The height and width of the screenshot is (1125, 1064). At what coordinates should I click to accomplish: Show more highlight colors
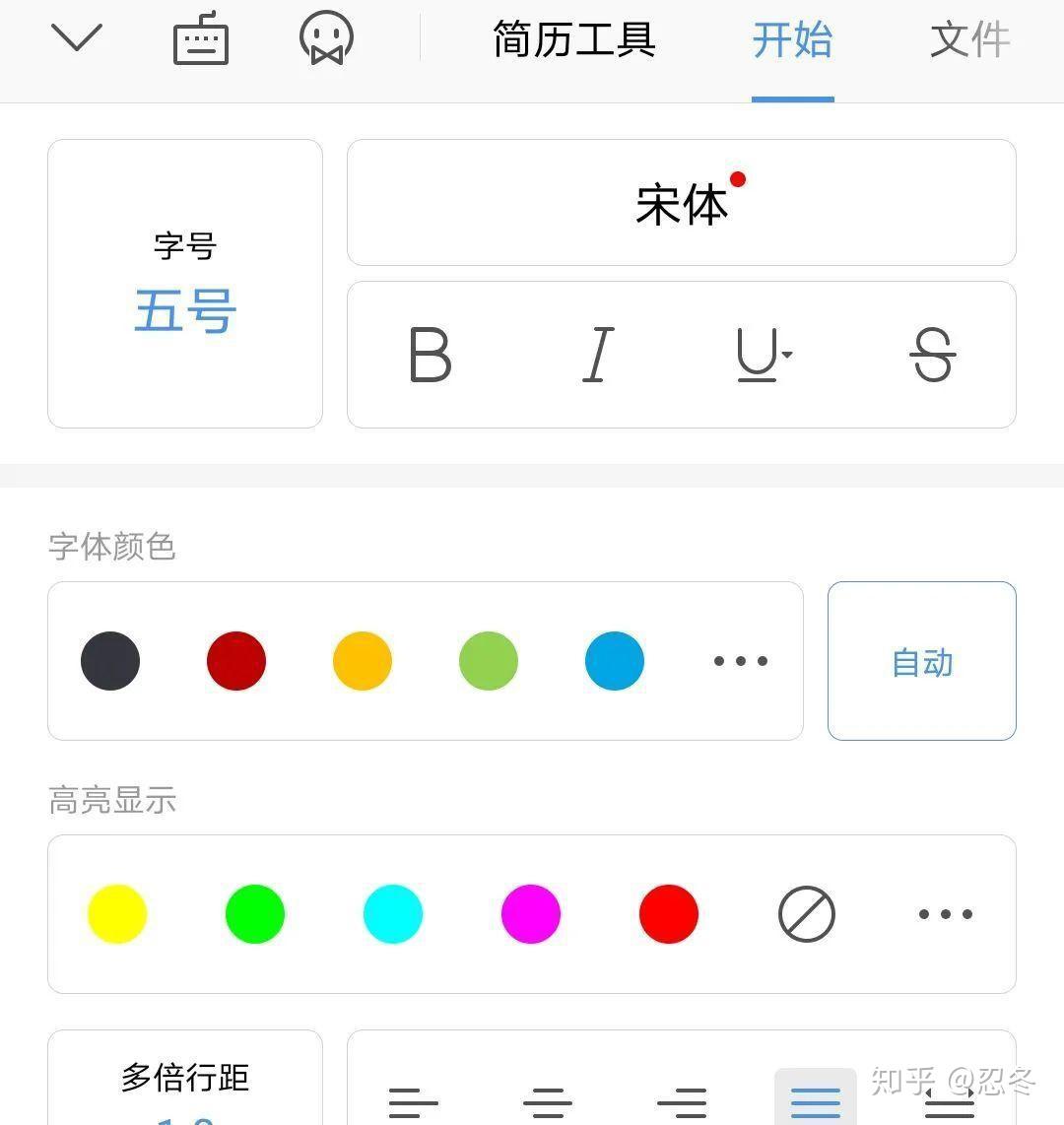pos(946,914)
